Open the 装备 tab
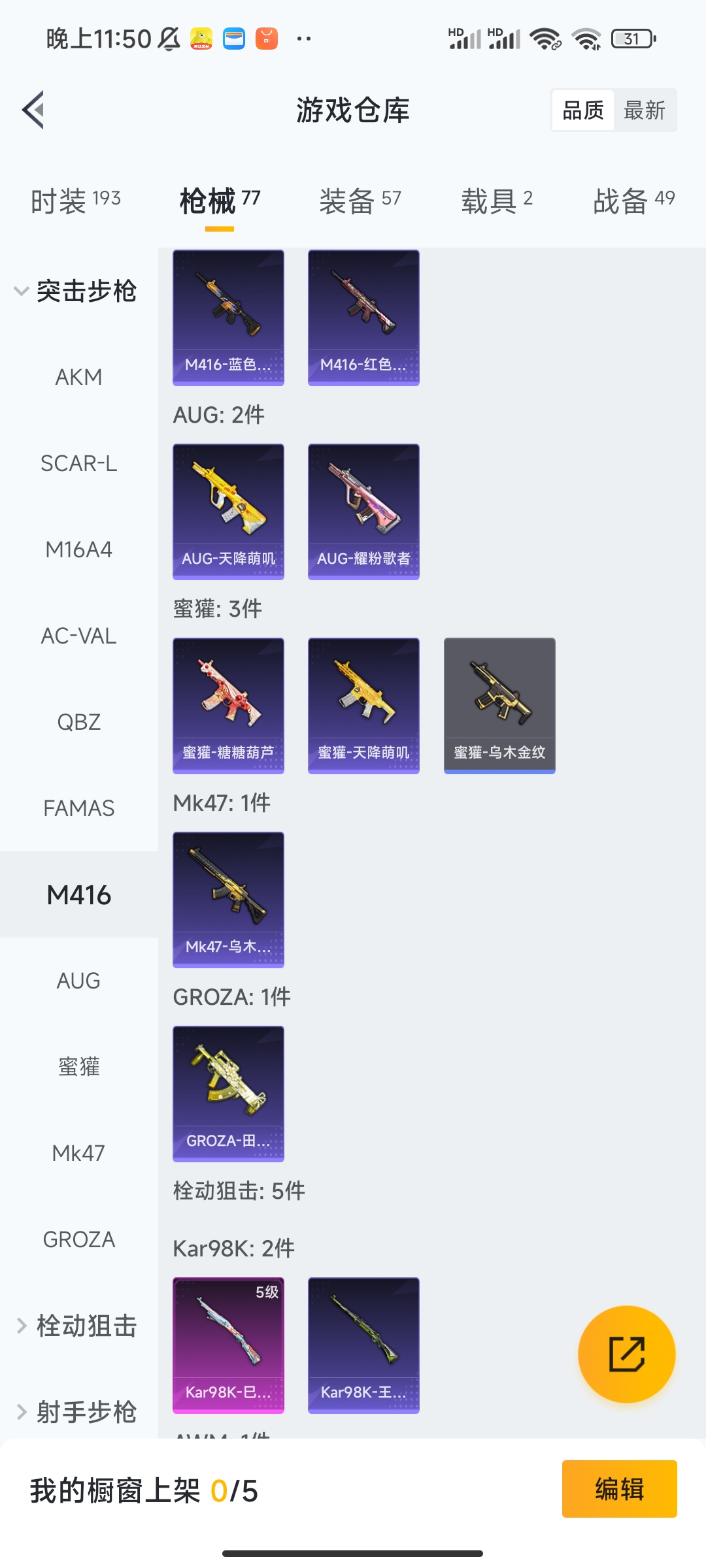This screenshot has height=1568, width=706. click(360, 200)
